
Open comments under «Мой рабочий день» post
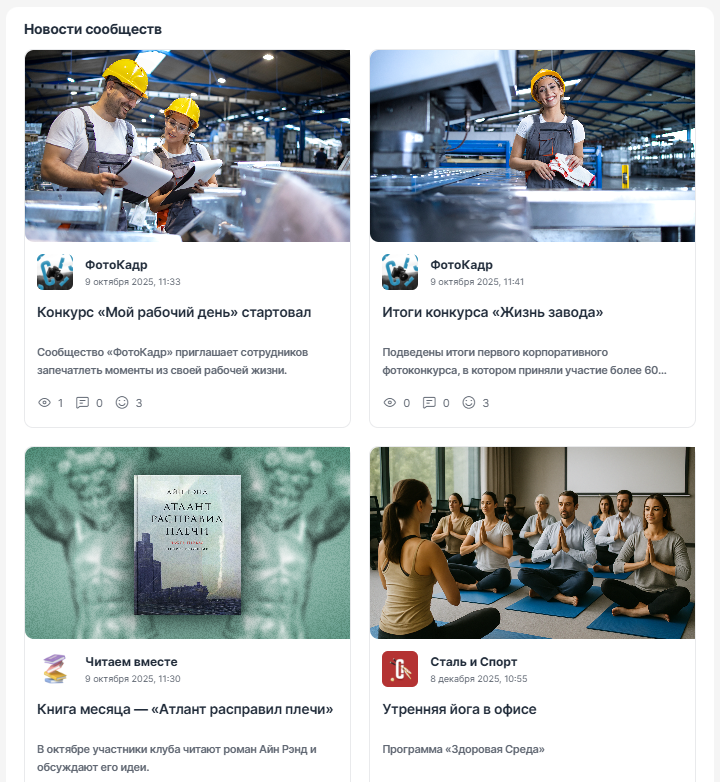point(83,403)
